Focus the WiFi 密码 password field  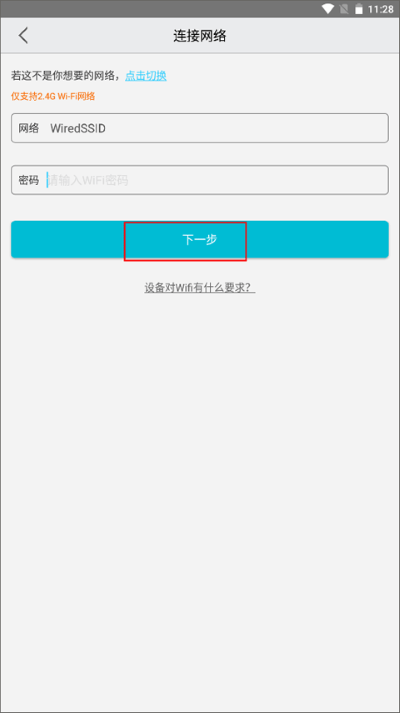pyautogui.click(x=200, y=180)
